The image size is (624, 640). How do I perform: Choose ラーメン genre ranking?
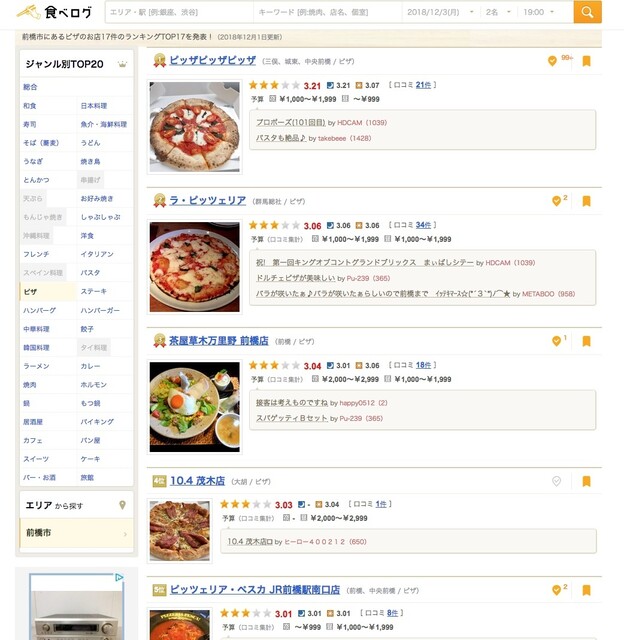tap(36, 366)
